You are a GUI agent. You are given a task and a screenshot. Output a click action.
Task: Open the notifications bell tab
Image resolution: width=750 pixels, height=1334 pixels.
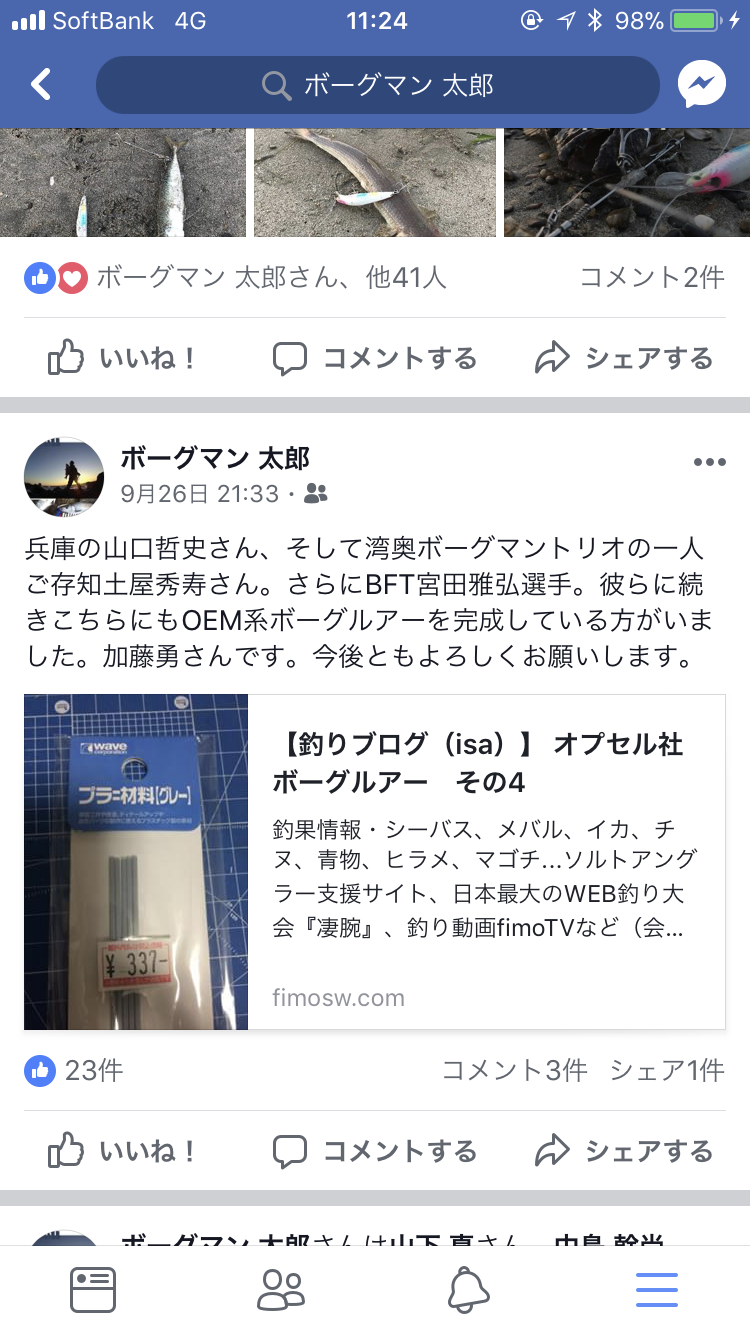pos(468,1290)
